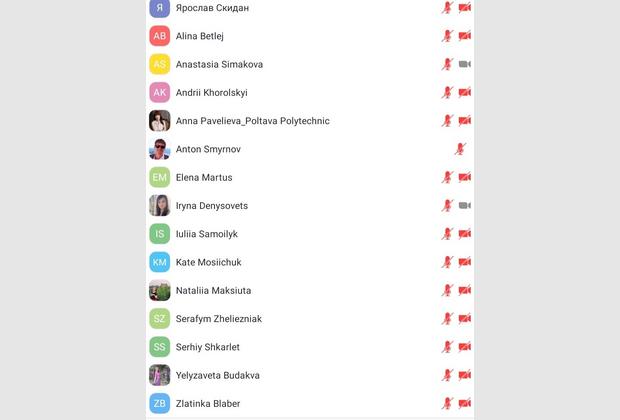Select participant Alina Betlej
Screen dimensions: 620x420
[x=200, y=36]
